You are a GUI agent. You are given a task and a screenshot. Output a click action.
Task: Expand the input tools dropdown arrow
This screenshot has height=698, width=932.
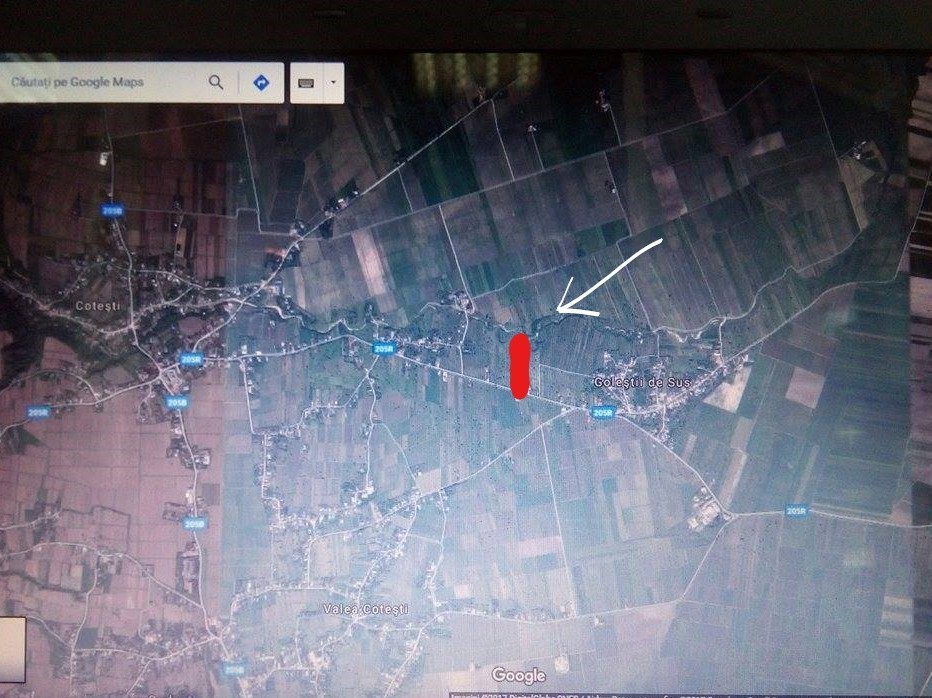coord(333,83)
